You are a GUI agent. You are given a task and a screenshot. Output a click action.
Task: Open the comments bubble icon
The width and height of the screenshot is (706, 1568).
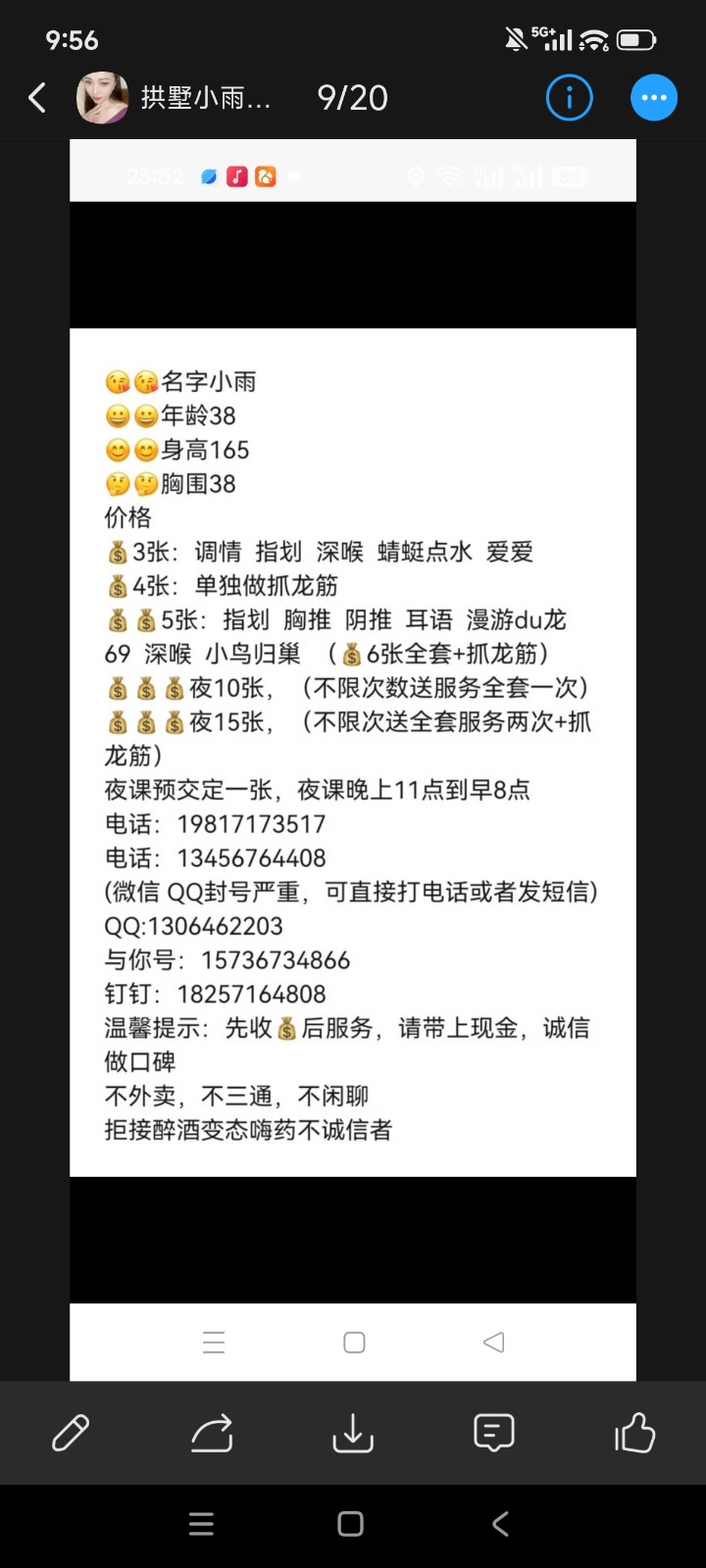(493, 1433)
